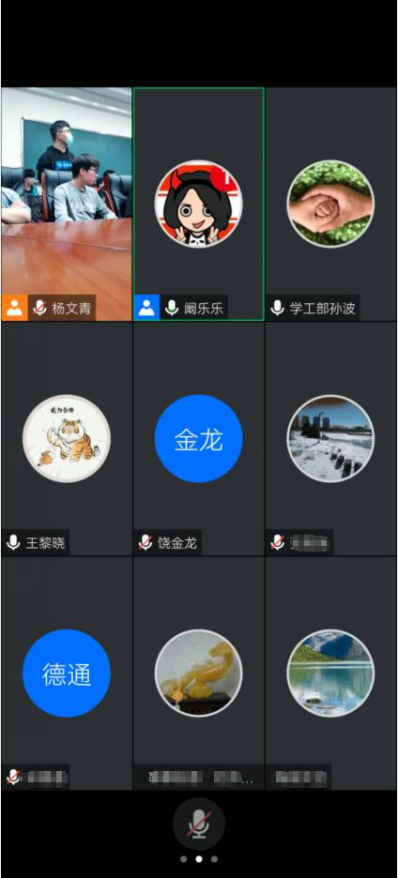Open 学工部孙波's participant tile
This screenshot has width=398, height=878.
(x=331, y=204)
